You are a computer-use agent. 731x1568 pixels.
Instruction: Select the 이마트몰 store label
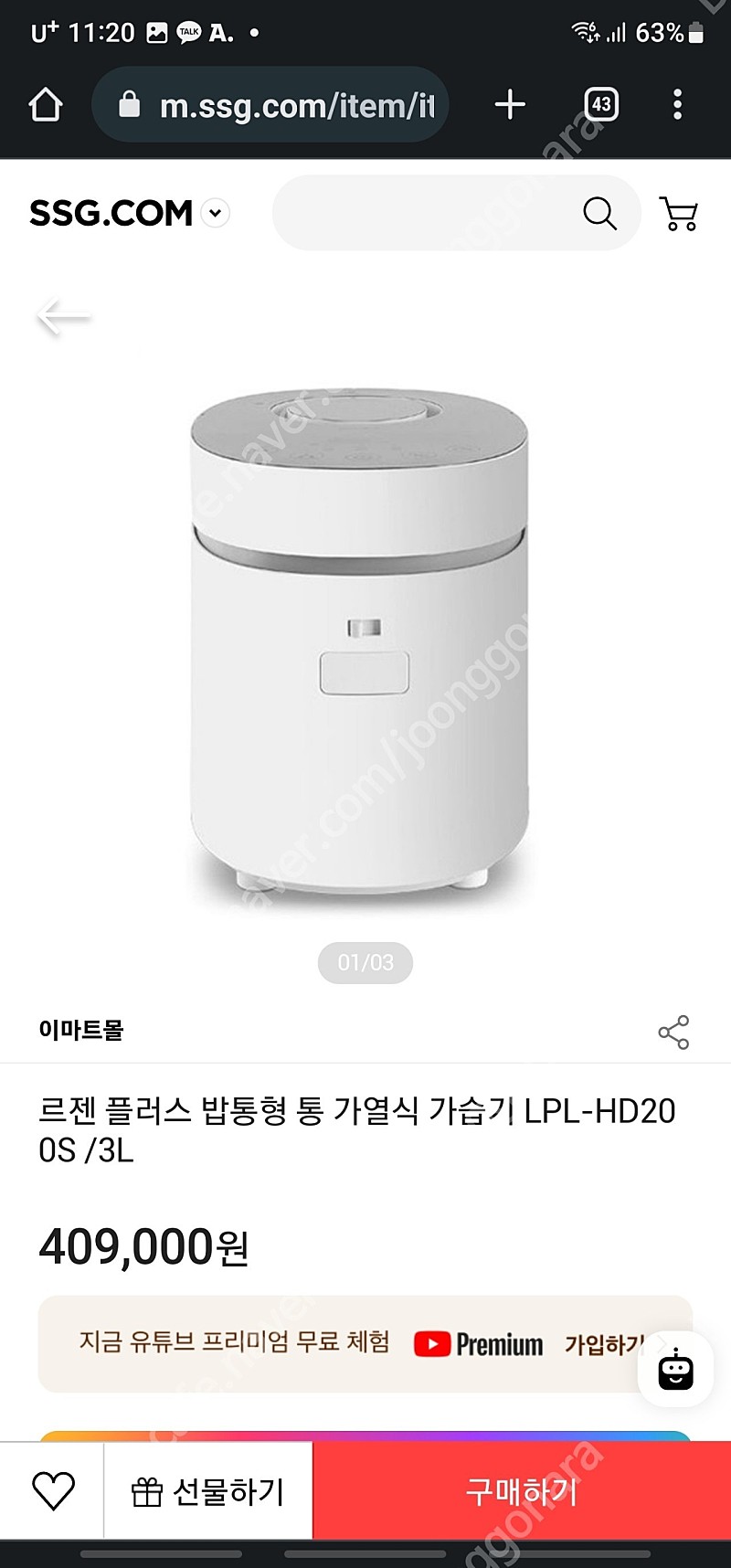pos(82,1031)
